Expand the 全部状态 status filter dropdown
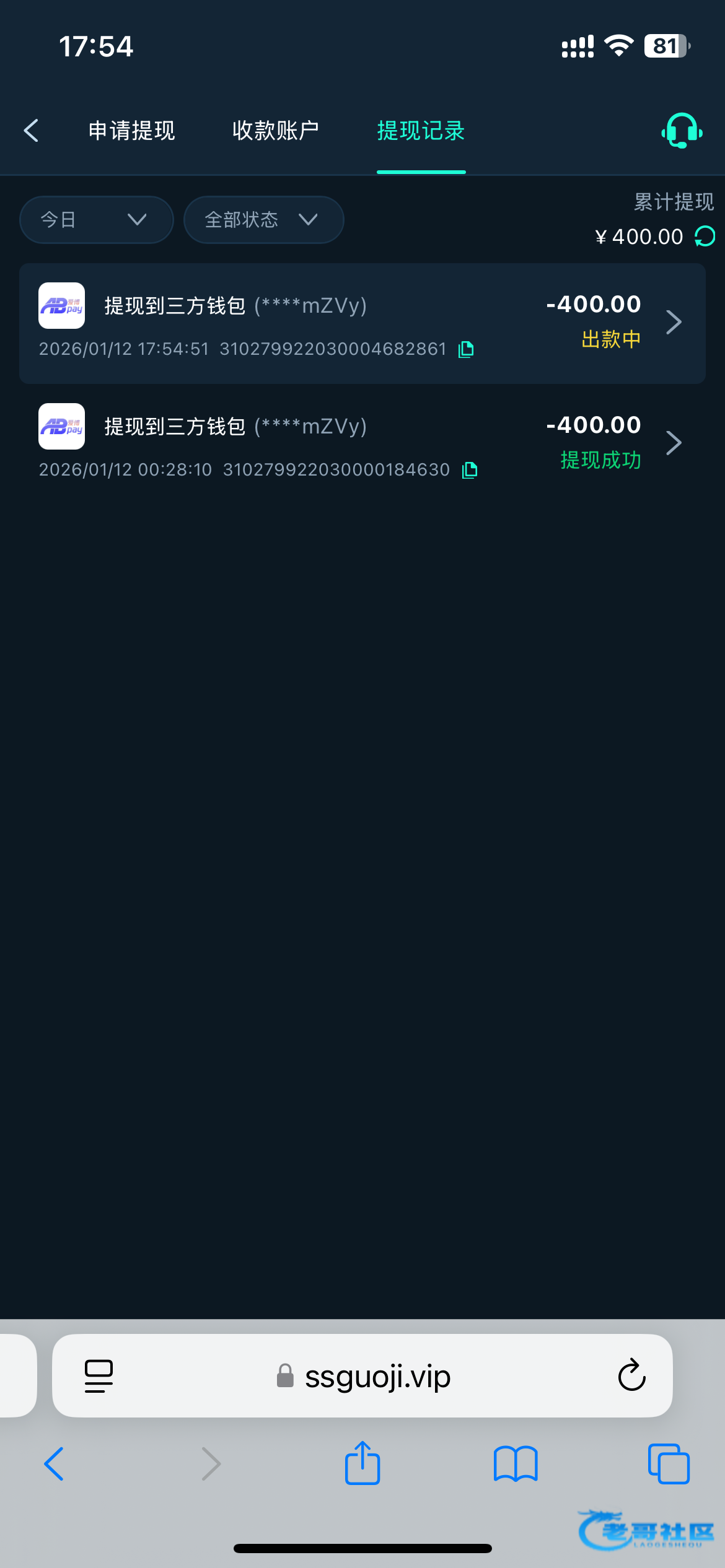This screenshot has width=725, height=1568. click(x=263, y=220)
